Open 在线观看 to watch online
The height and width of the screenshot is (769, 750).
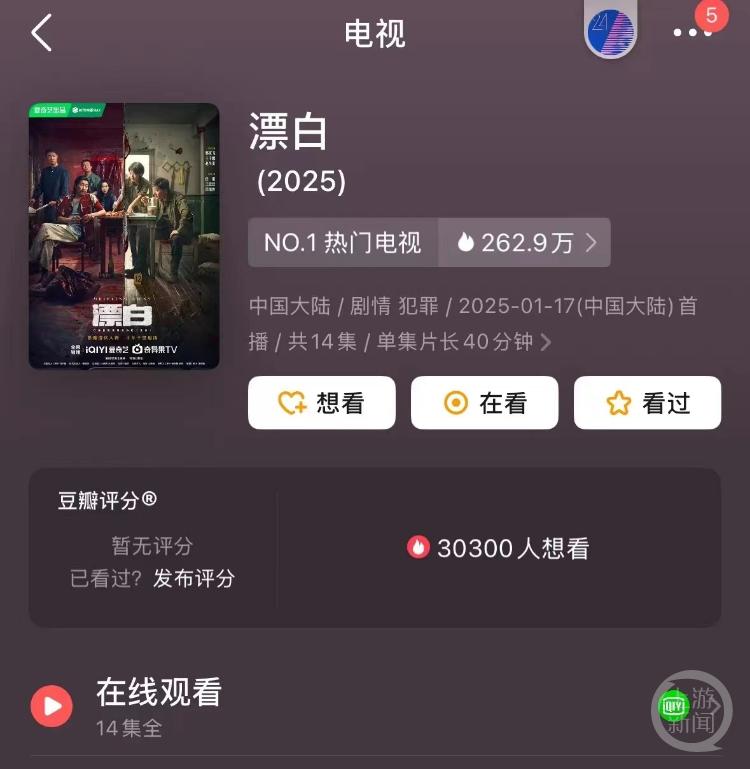(158, 693)
